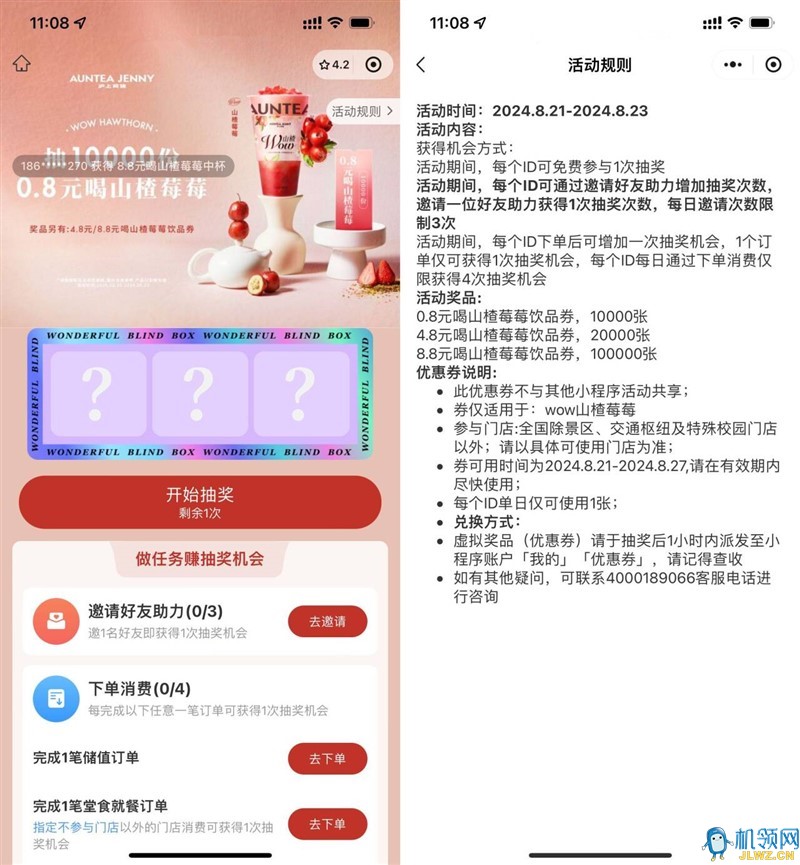The width and height of the screenshot is (800, 865).
Task: Tap 去下单 for the 堂食就餐 order task
Action: click(327, 824)
